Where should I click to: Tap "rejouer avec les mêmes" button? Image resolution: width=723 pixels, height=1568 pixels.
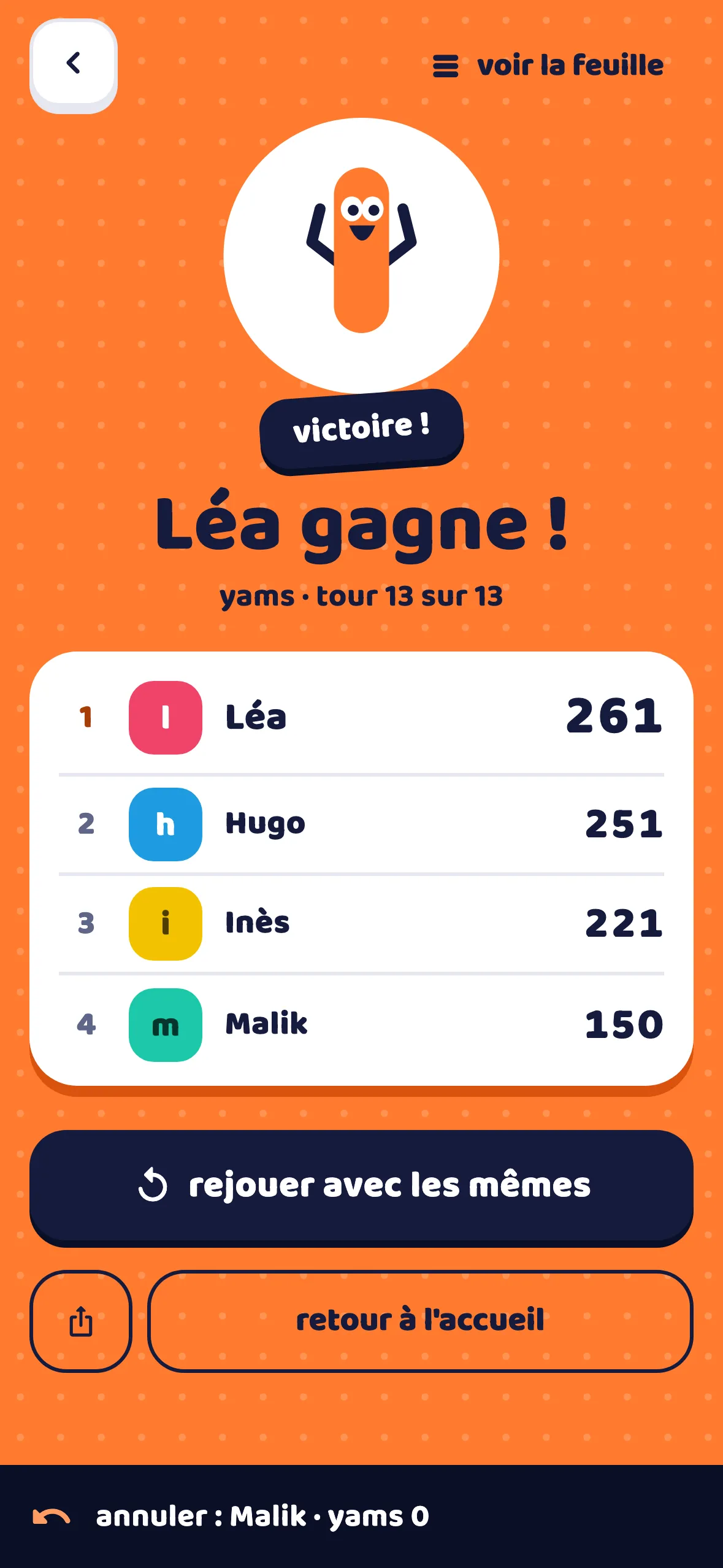[x=361, y=1188]
